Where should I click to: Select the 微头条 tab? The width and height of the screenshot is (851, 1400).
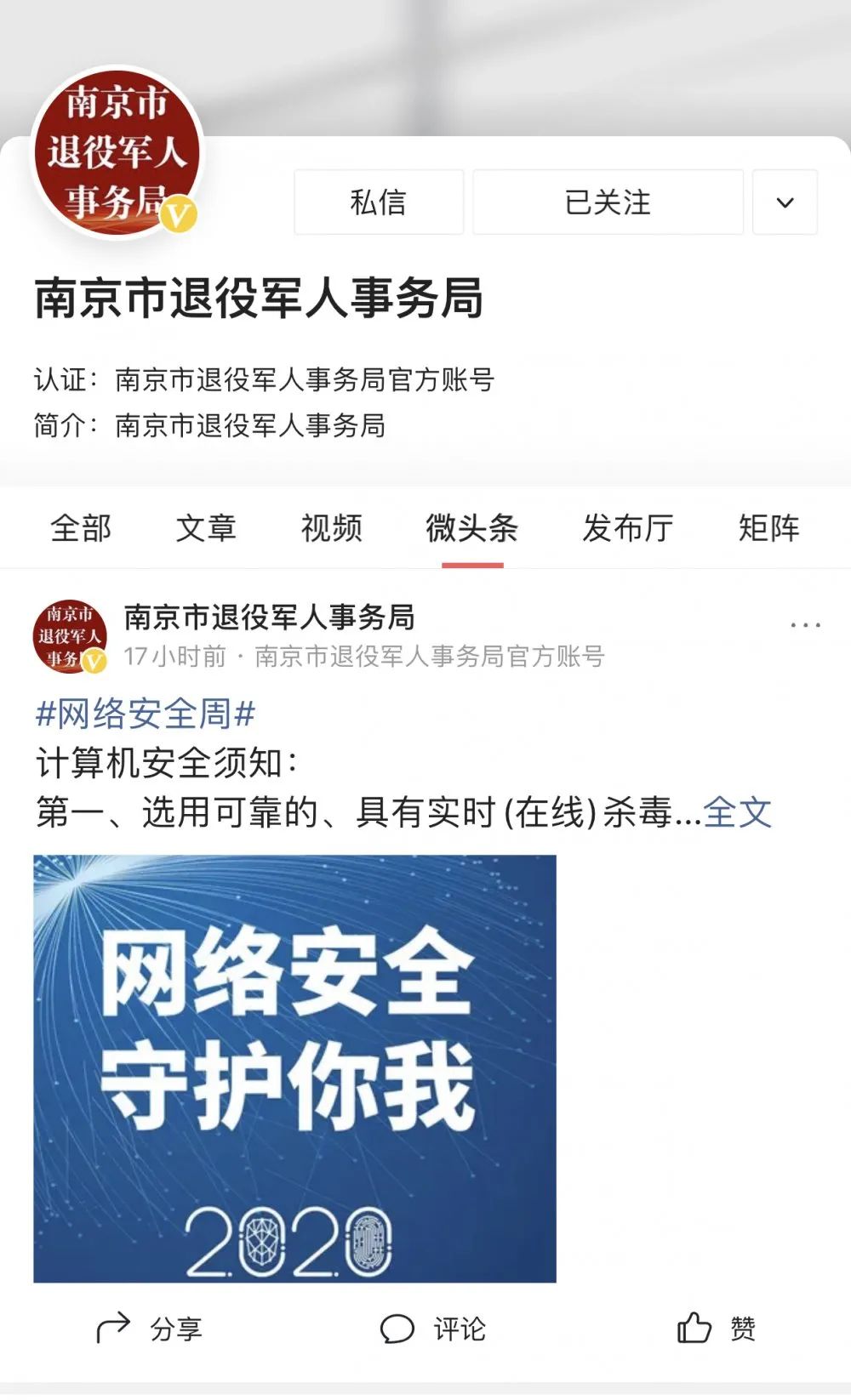click(472, 528)
